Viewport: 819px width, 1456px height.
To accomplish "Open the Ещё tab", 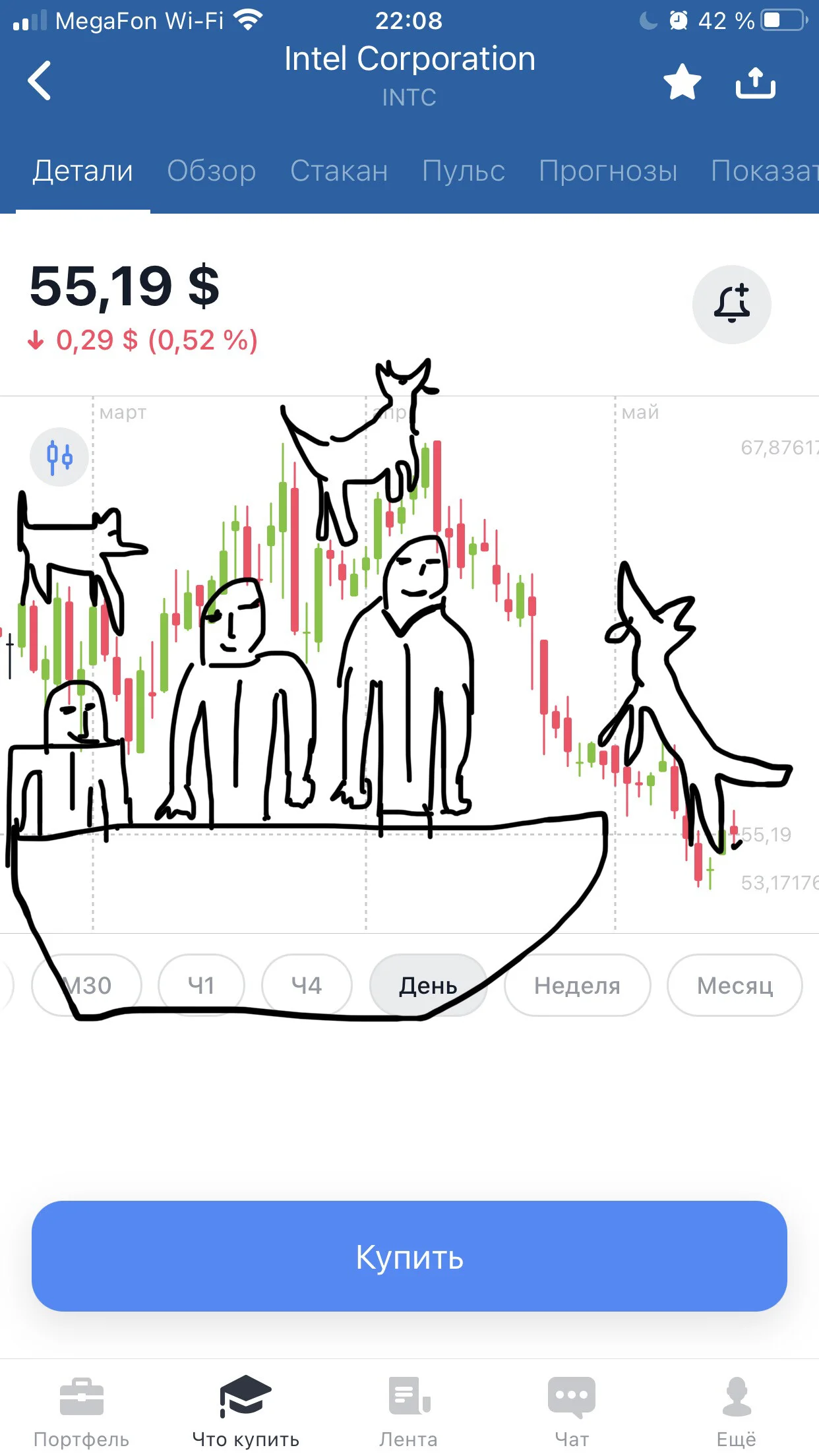I will [x=737, y=1412].
